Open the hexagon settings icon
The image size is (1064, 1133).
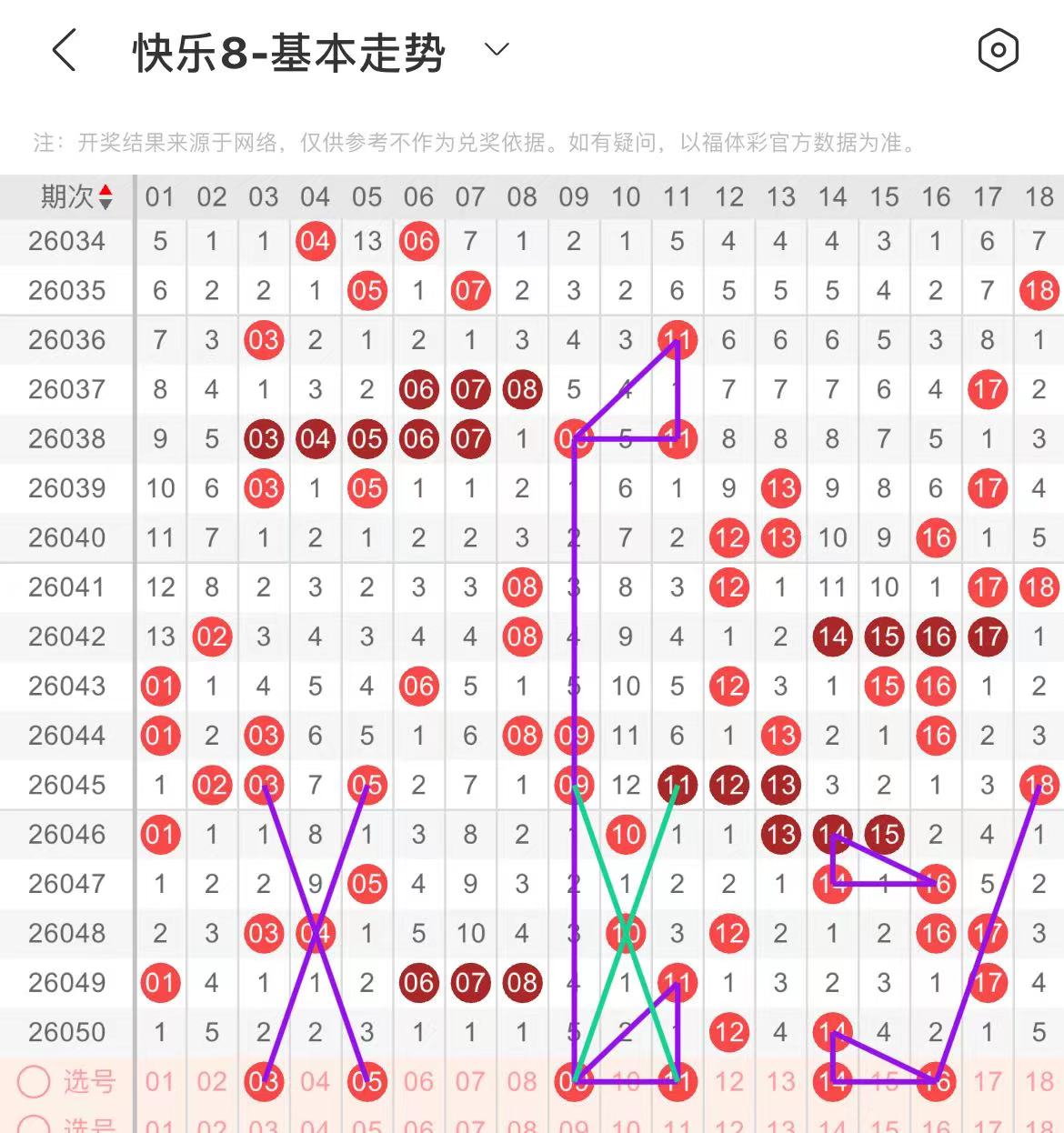[998, 51]
